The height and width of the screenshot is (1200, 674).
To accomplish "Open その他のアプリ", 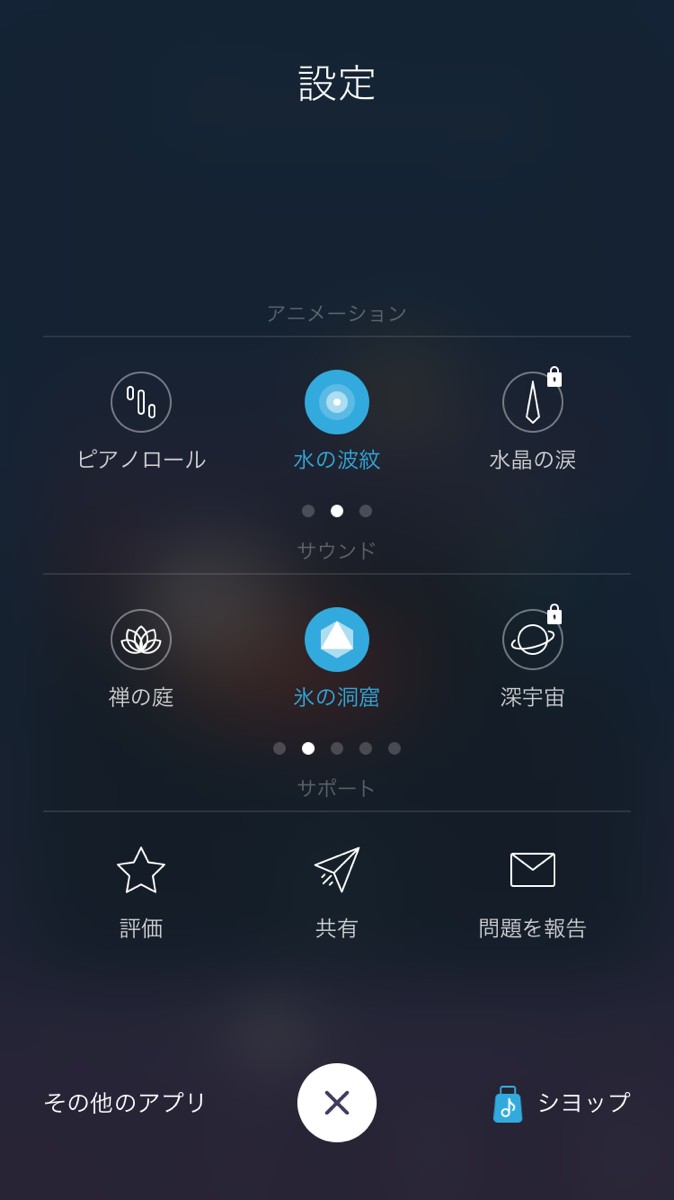I will point(125,1103).
